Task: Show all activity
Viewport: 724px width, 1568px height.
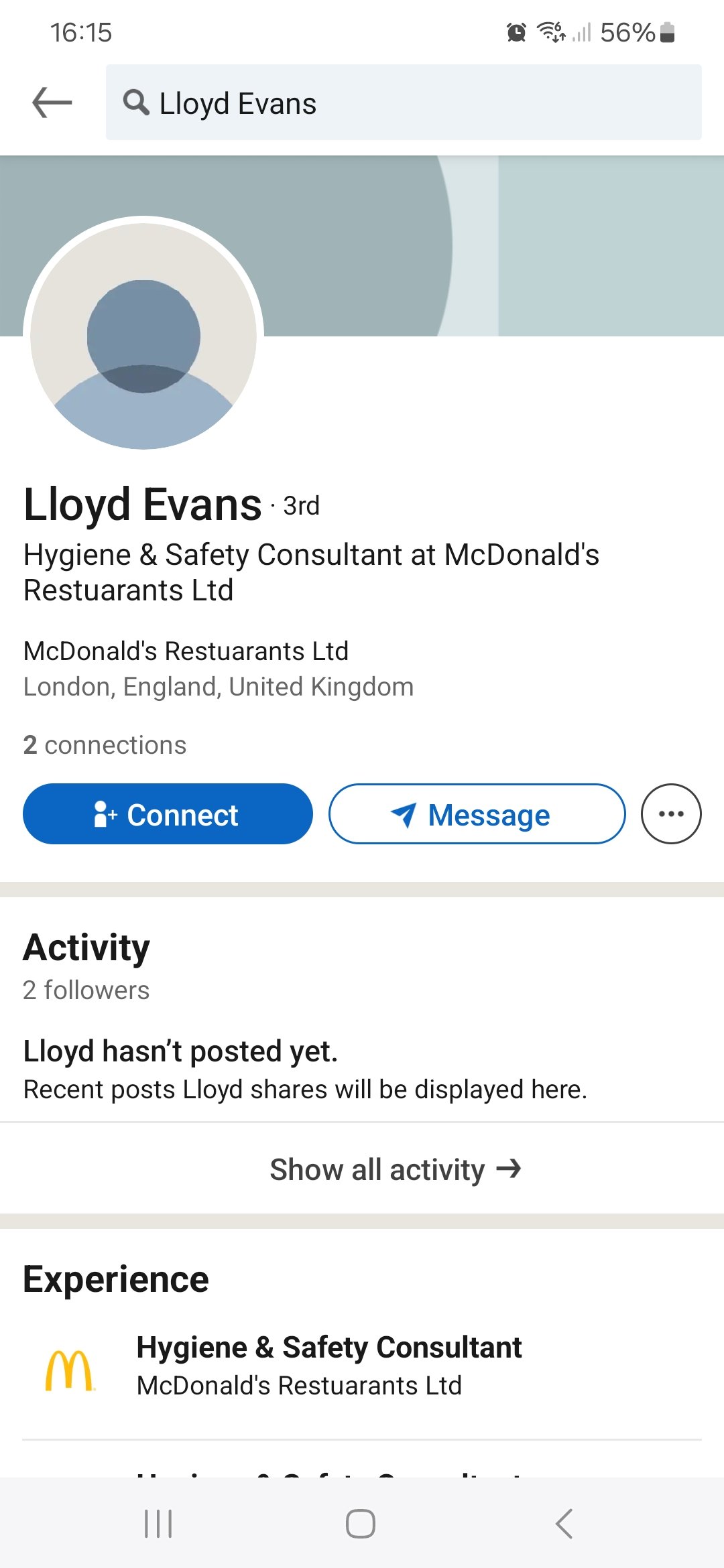Action: pos(396,1169)
